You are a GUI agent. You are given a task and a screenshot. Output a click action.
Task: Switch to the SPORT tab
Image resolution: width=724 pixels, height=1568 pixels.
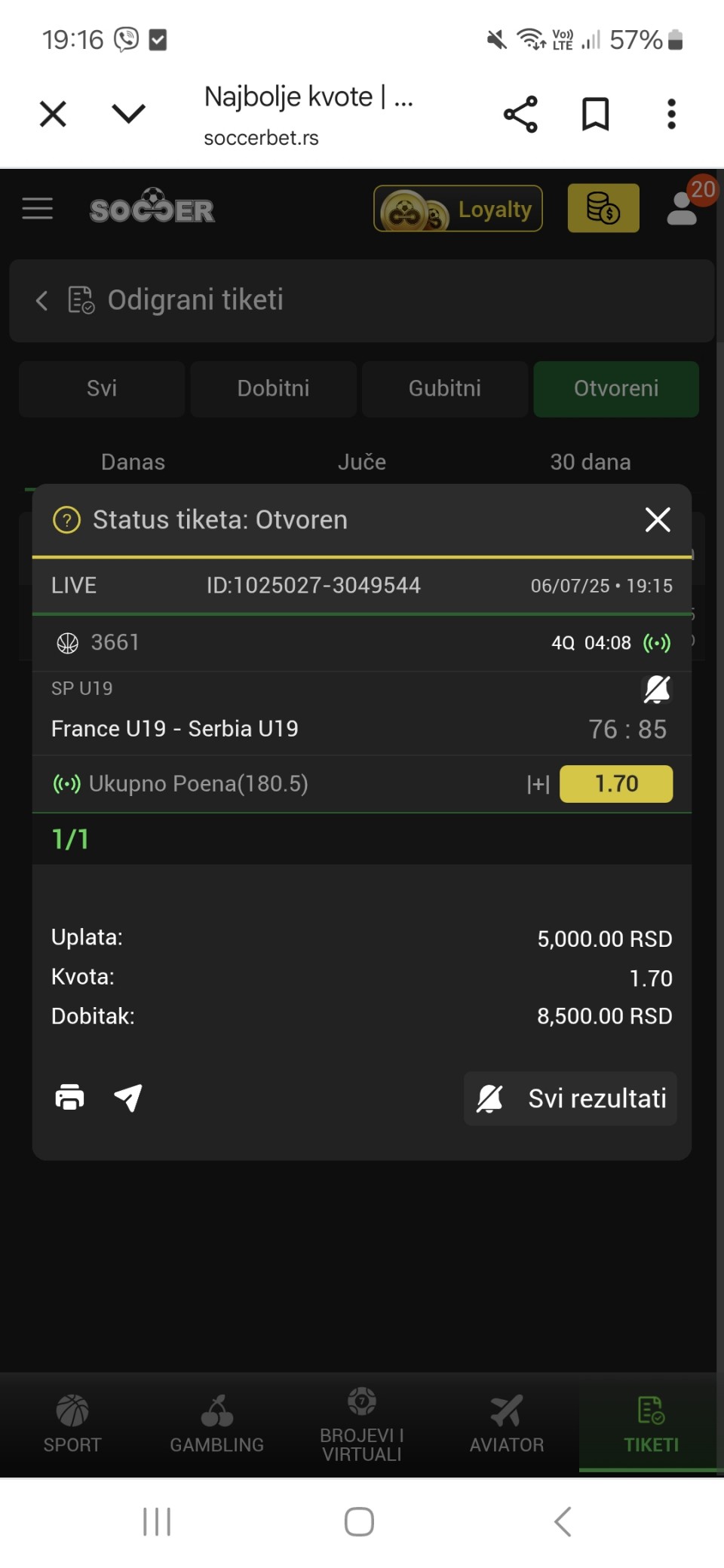click(72, 1424)
